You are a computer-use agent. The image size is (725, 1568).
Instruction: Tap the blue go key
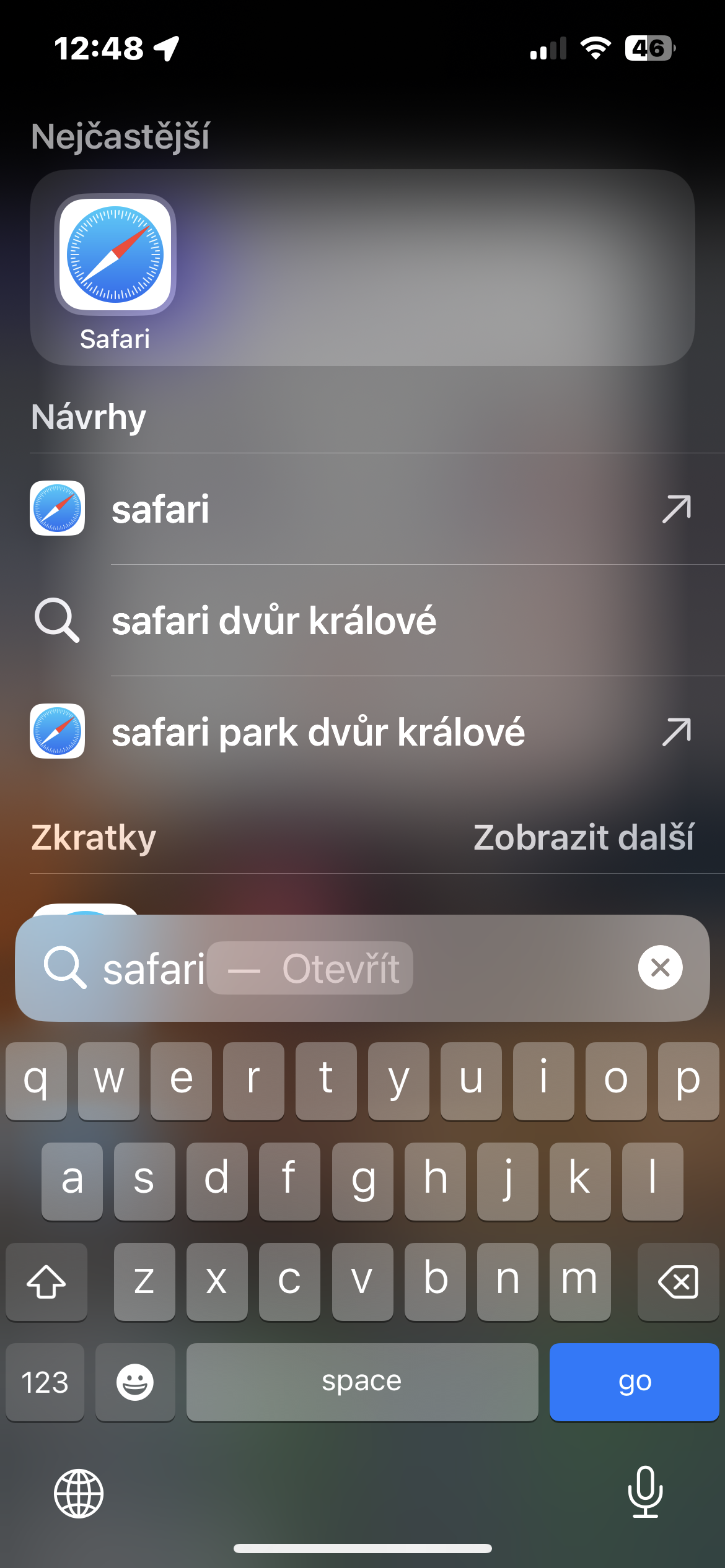click(634, 1382)
